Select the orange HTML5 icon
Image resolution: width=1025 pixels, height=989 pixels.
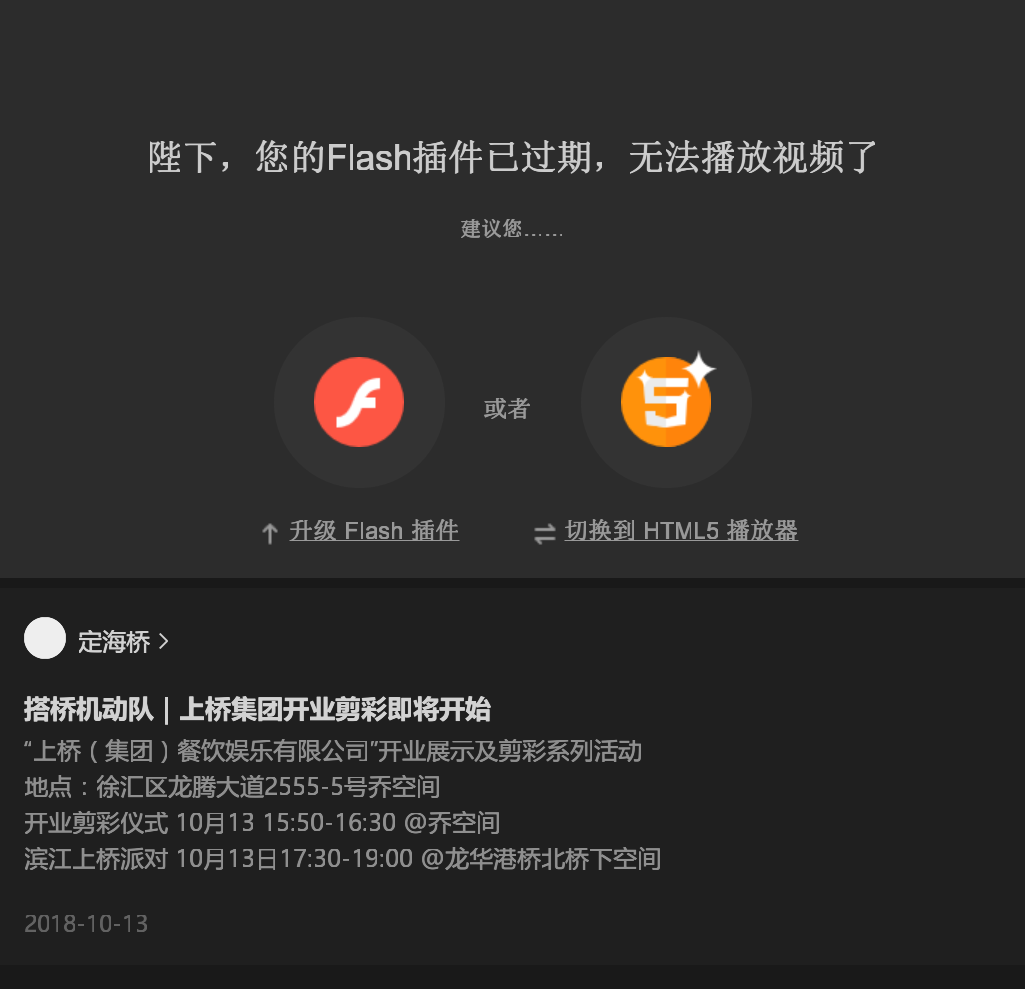pyautogui.click(x=666, y=402)
